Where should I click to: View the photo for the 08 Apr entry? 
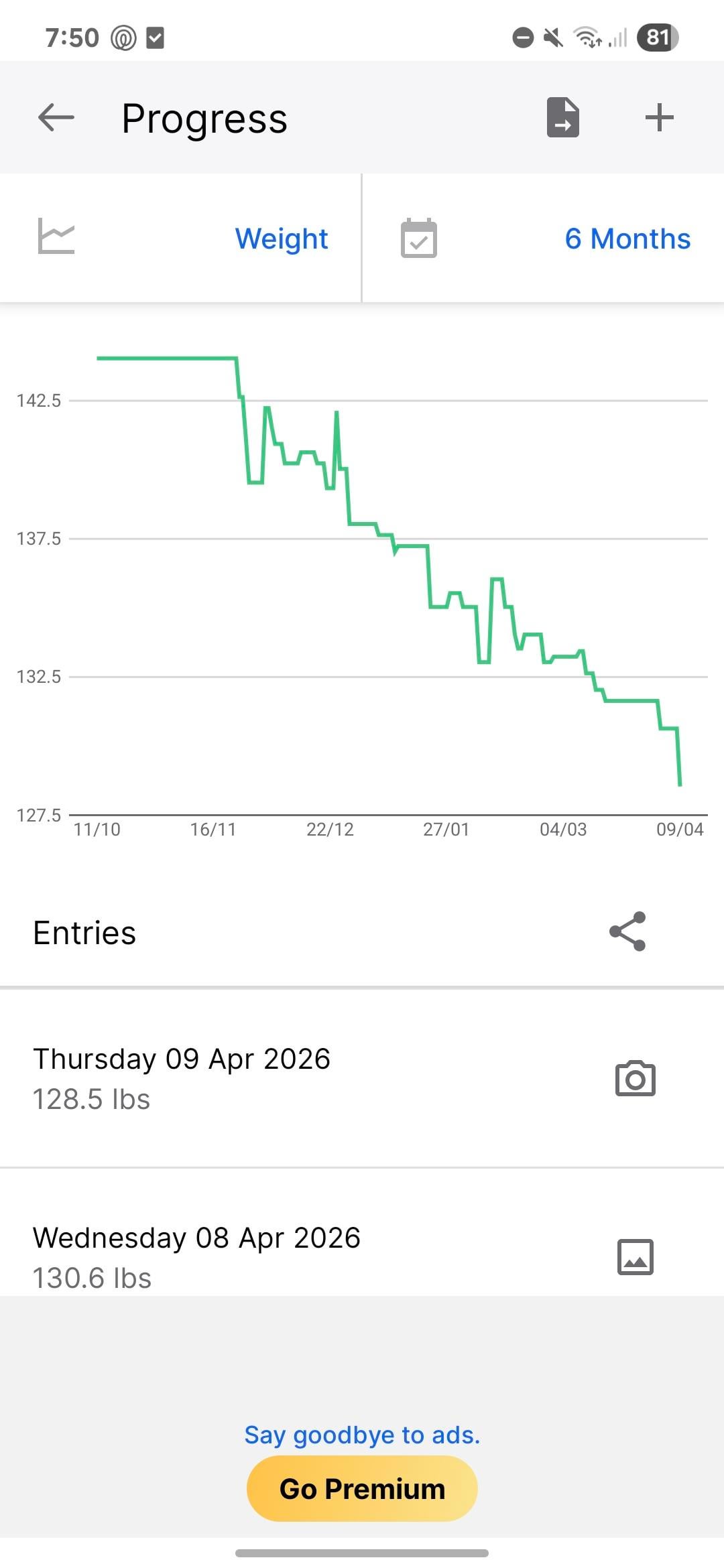pos(635,1257)
